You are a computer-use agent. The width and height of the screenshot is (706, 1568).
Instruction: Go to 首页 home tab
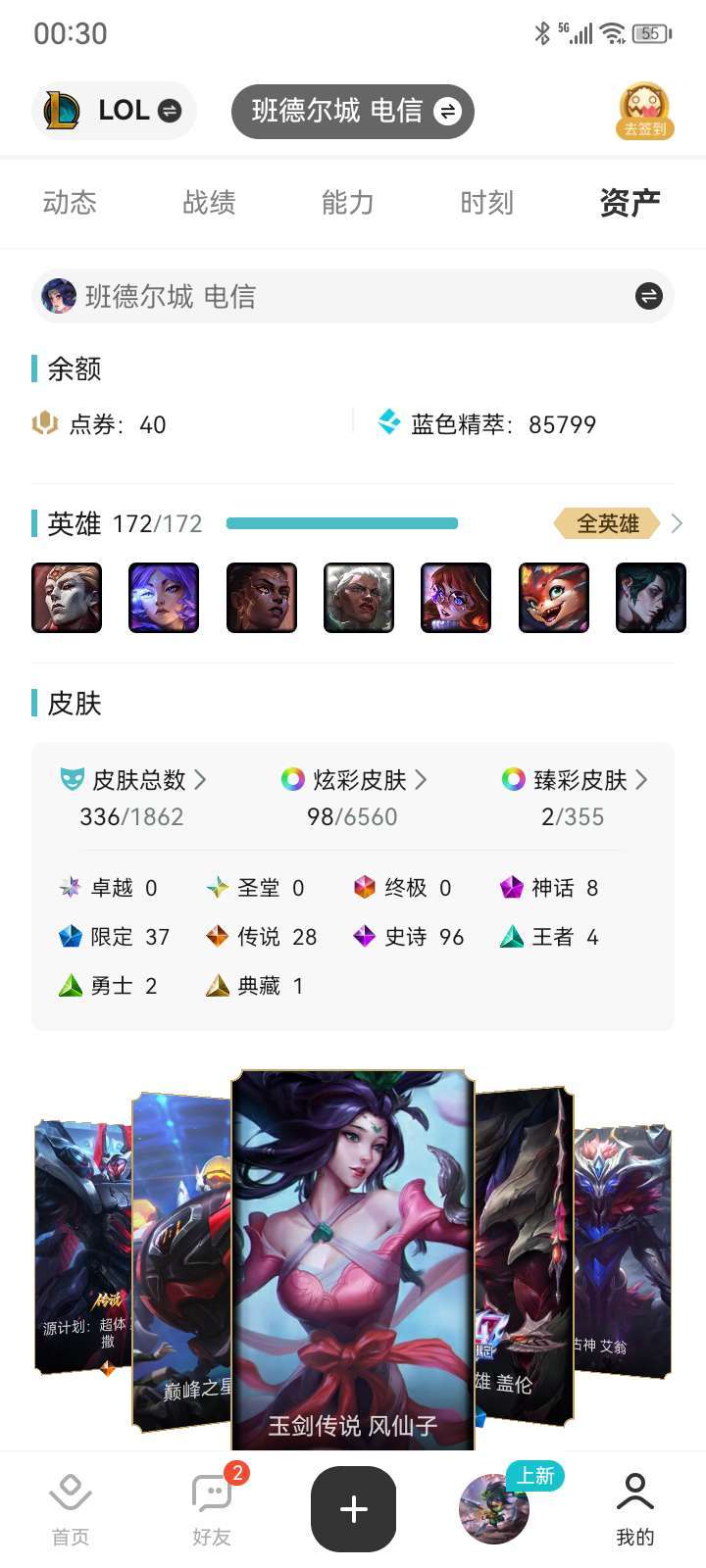[71, 1509]
